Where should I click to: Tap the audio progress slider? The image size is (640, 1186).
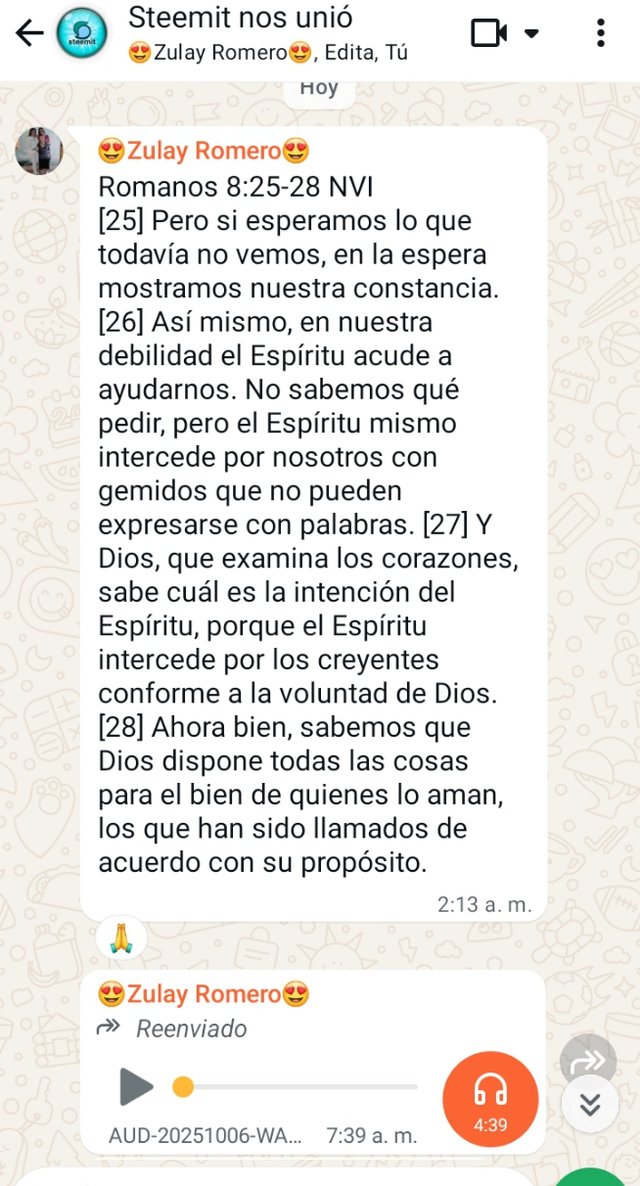[x=298, y=1087]
